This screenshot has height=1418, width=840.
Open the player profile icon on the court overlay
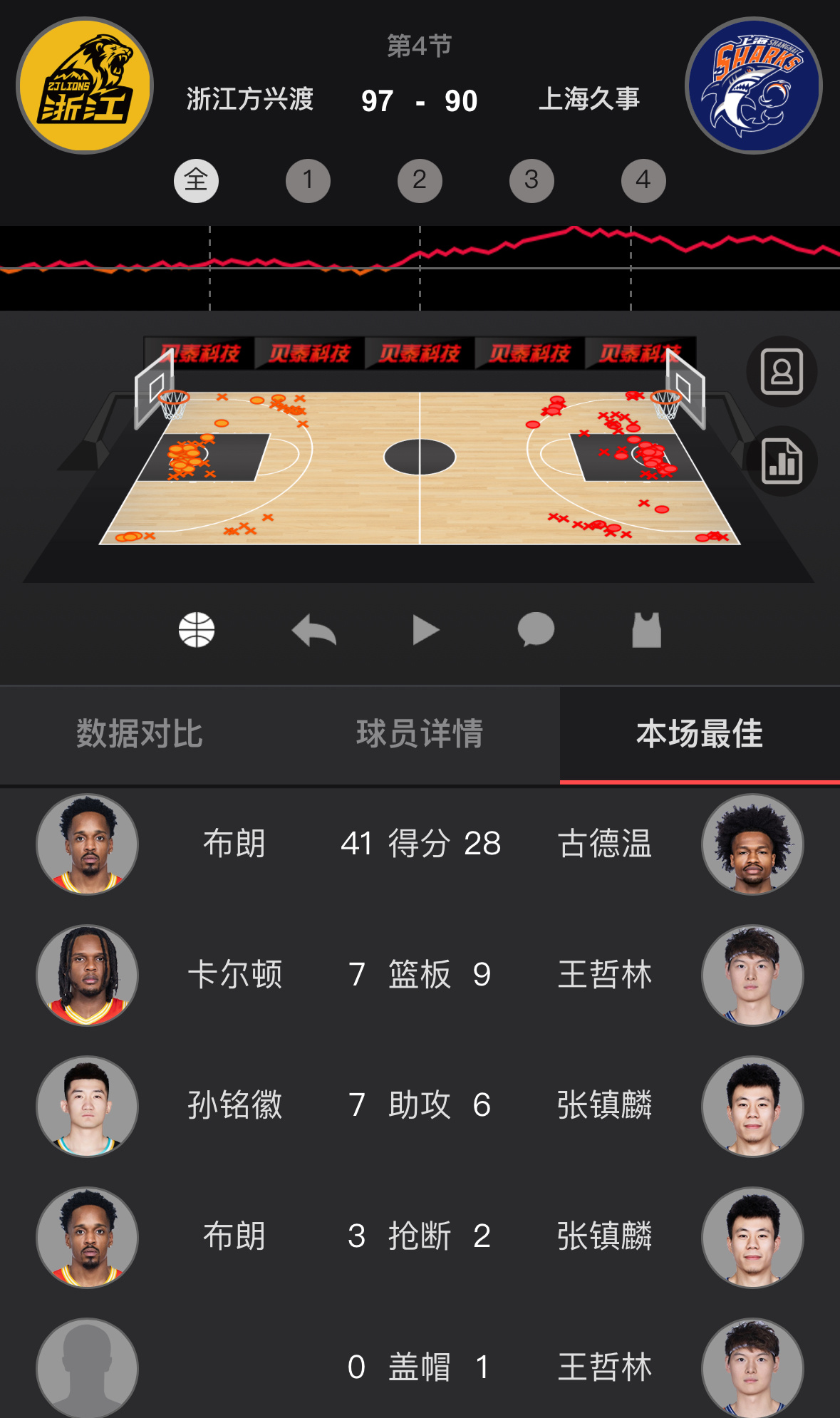(781, 372)
